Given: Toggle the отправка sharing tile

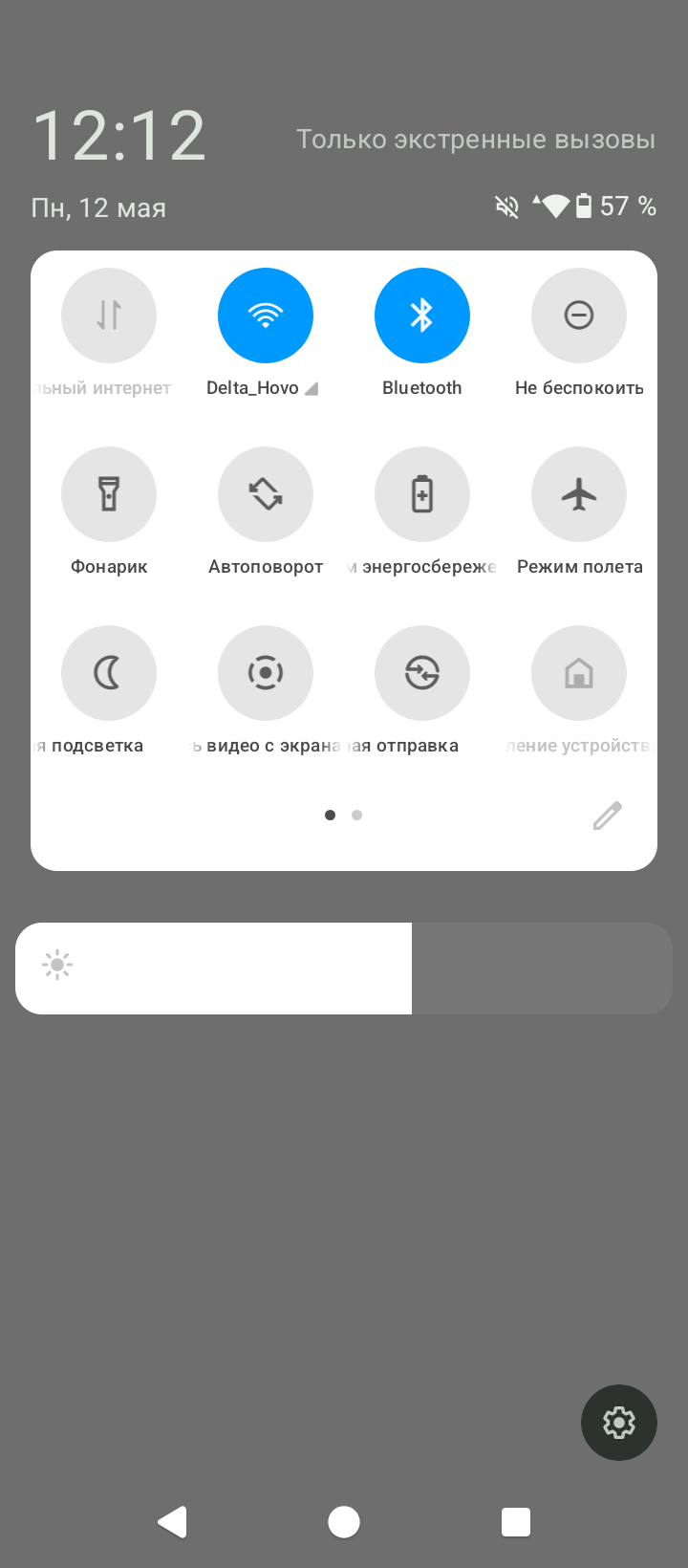Looking at the screenshot, I should pyautogui.click(x=422, y=673).
